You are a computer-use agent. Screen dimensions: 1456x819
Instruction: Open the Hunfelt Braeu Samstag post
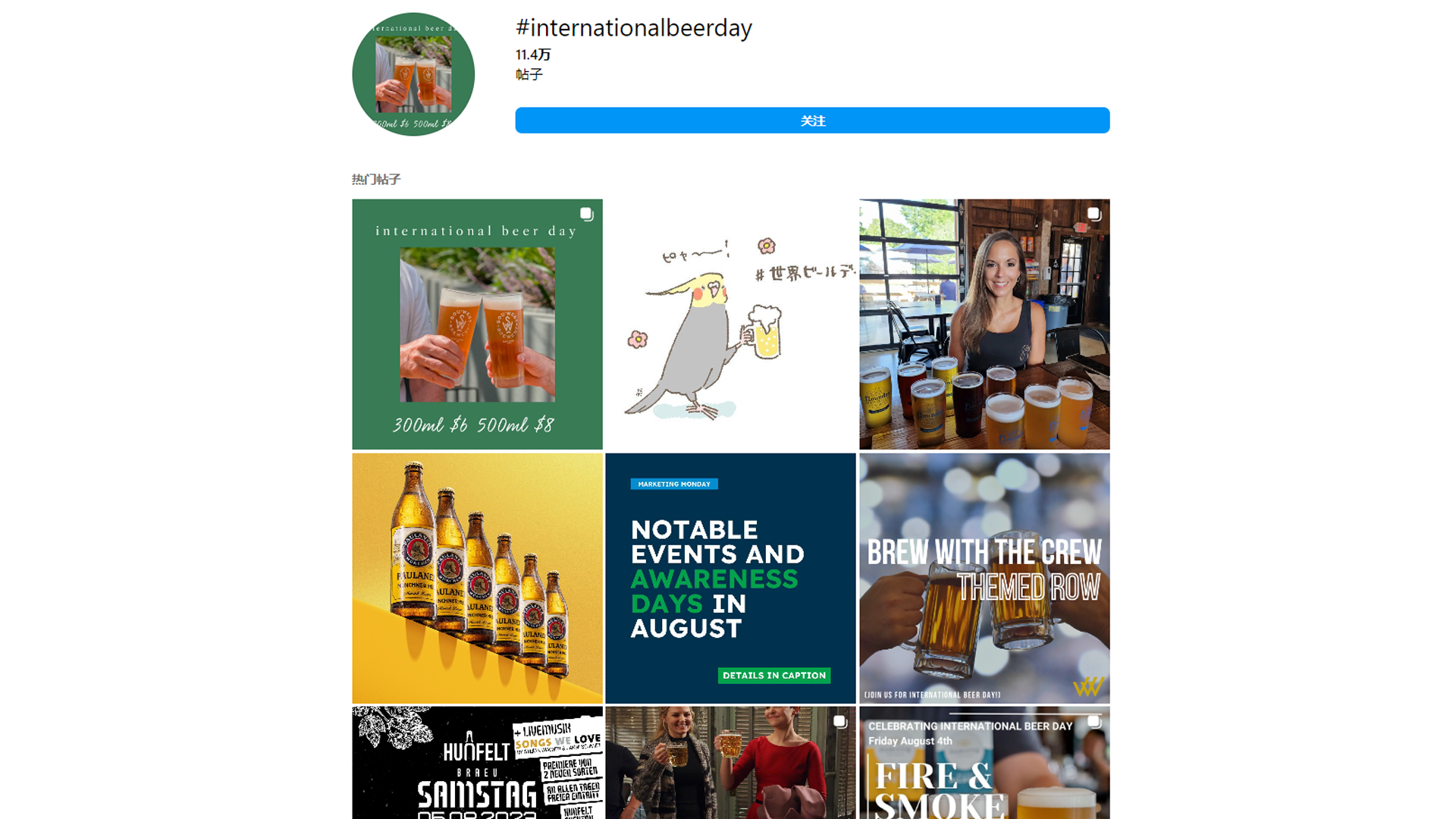click(477, 763)
